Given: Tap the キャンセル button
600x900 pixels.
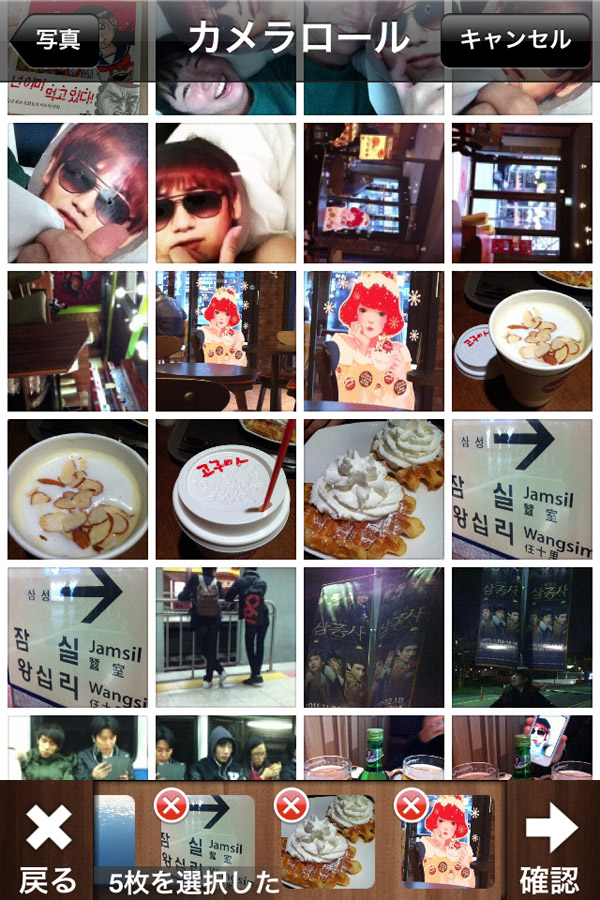Looking at the screenshot, I should pyautogui.click(x=515, y=40).
